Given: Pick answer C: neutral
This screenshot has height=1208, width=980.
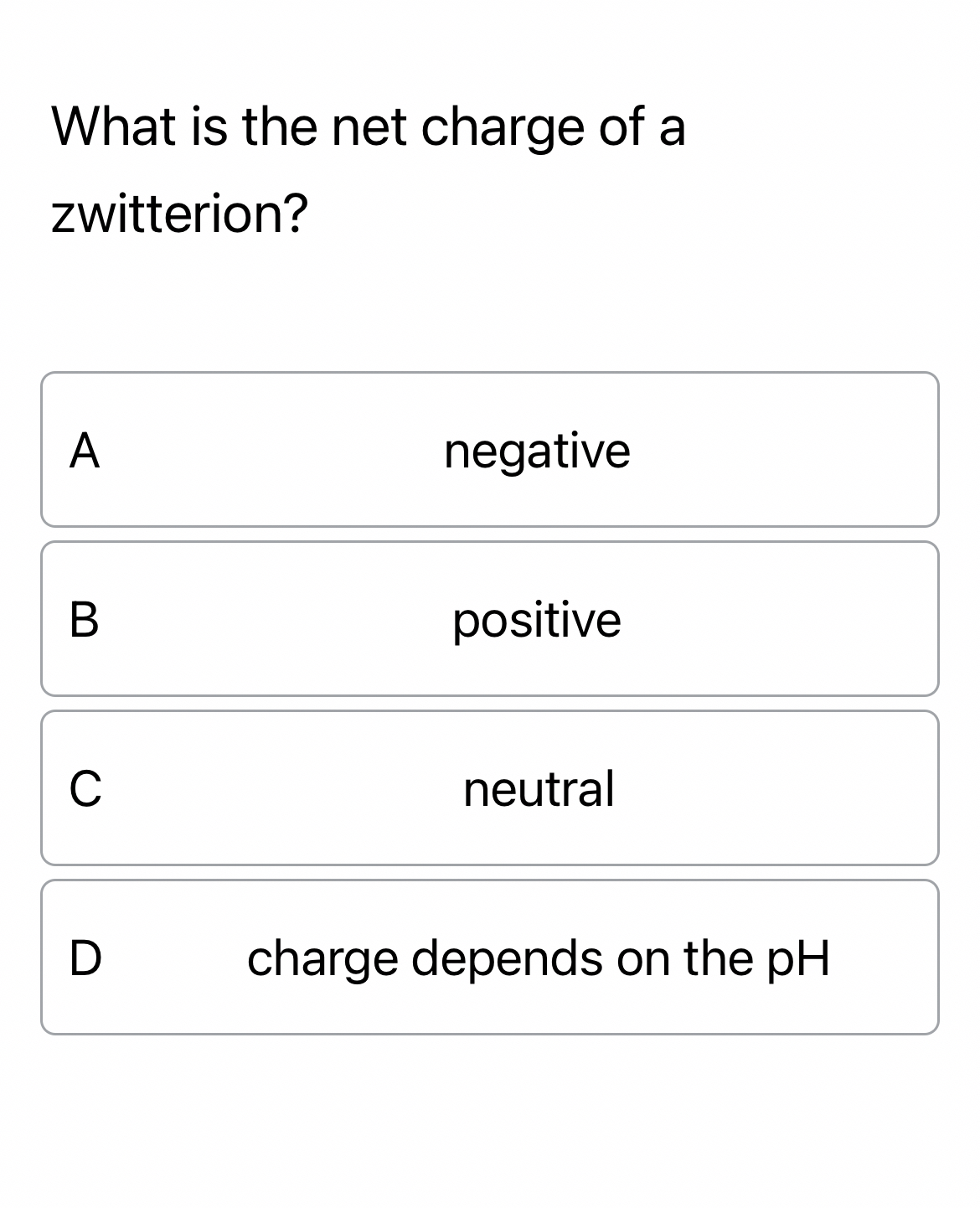Looking at the screenshot, I should coord(489,788).
